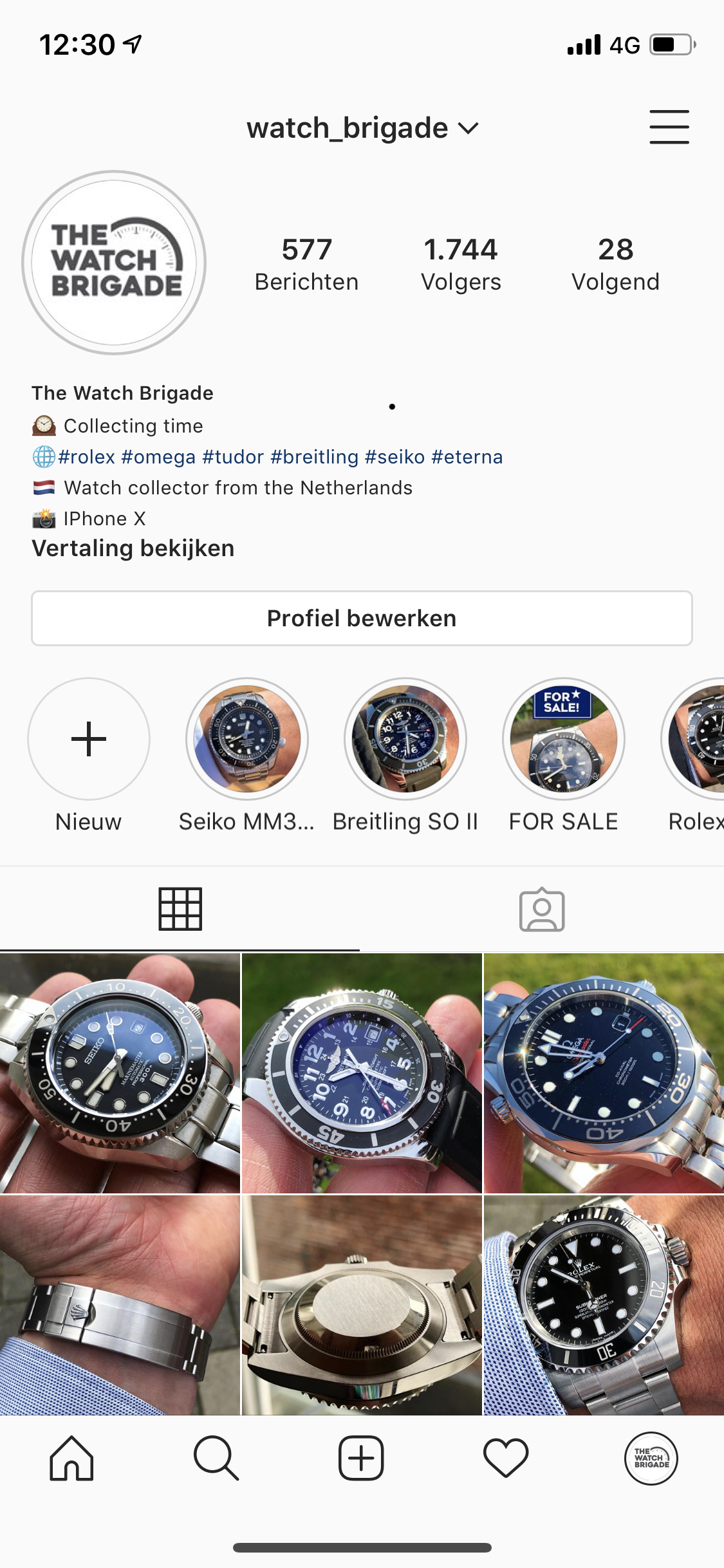Open the hamburger menu
The width and height of the screenshot is (724, 1568).
click(669, 127)
